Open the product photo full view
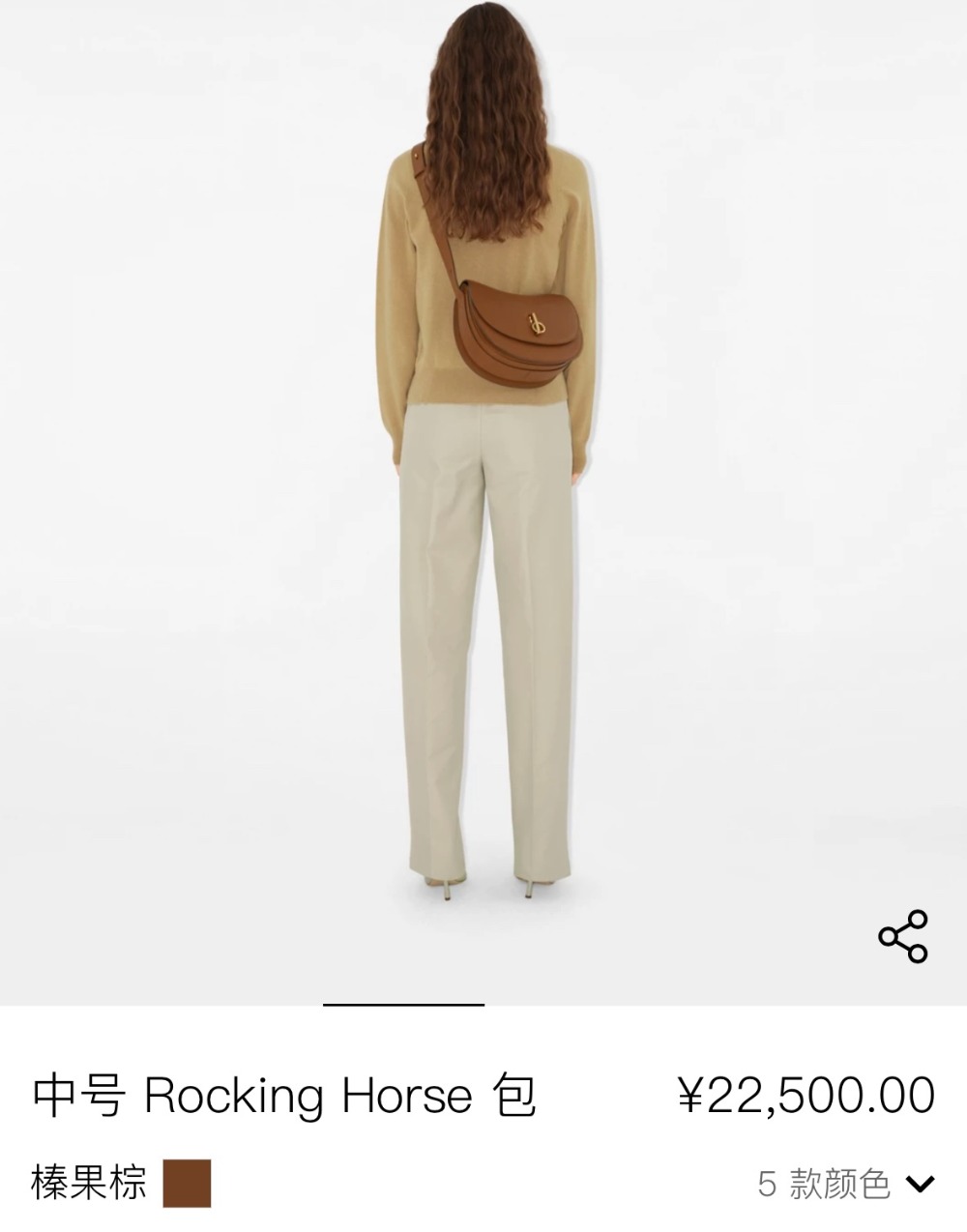The image size is (967, 1232). [483, 484]
